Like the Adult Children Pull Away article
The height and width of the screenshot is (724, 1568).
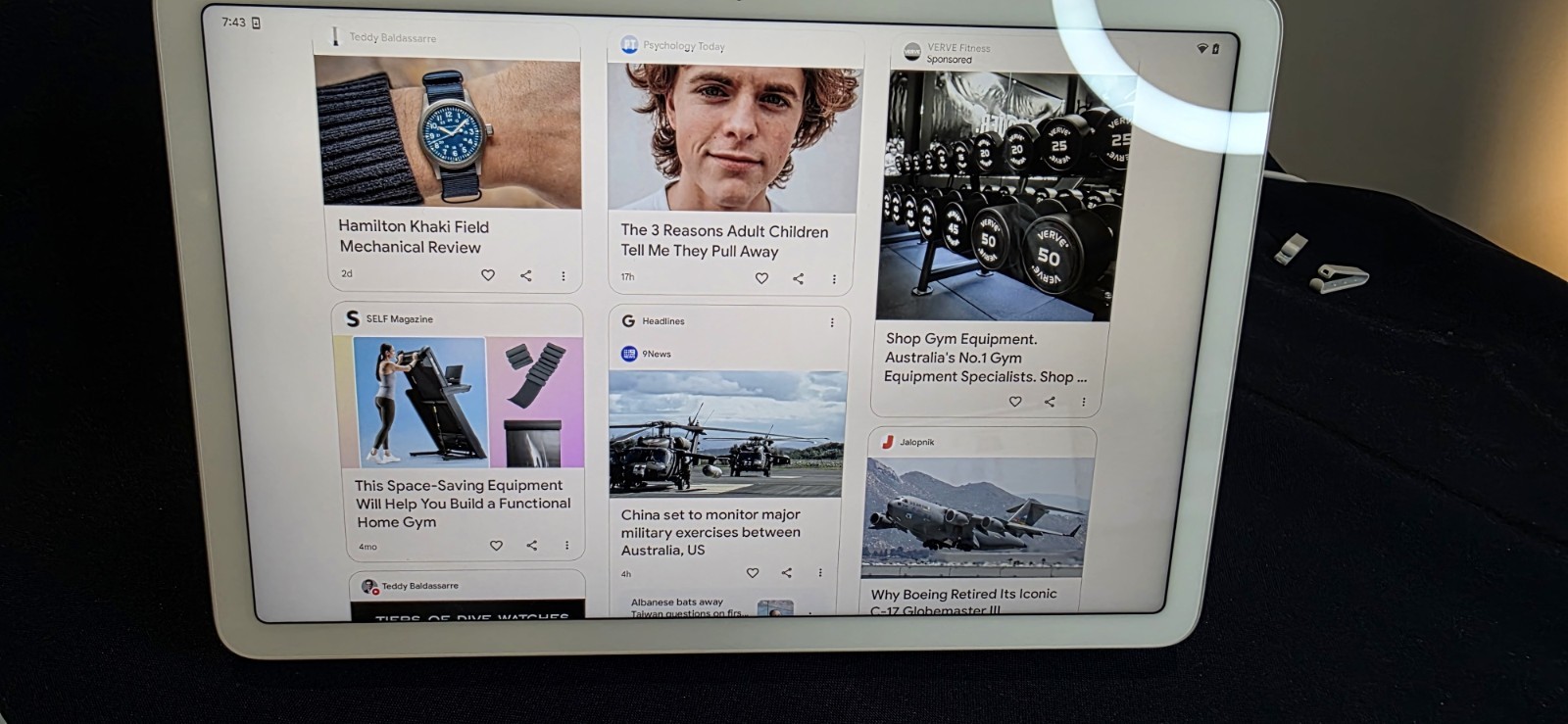[x=761, y=278]
